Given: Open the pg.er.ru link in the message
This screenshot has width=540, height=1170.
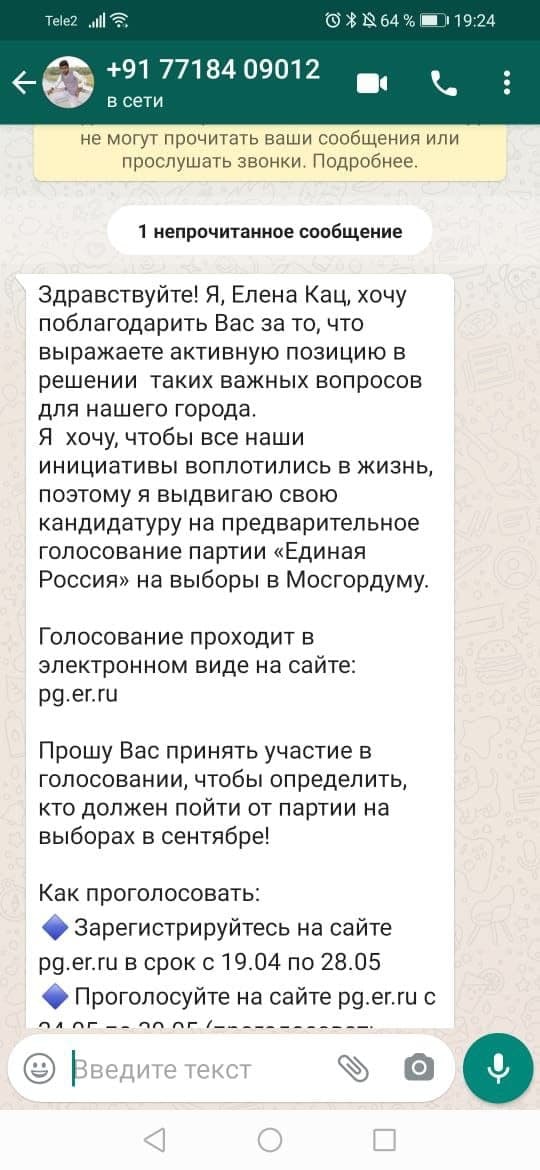Looking at the screenshot, I should 78,695.
